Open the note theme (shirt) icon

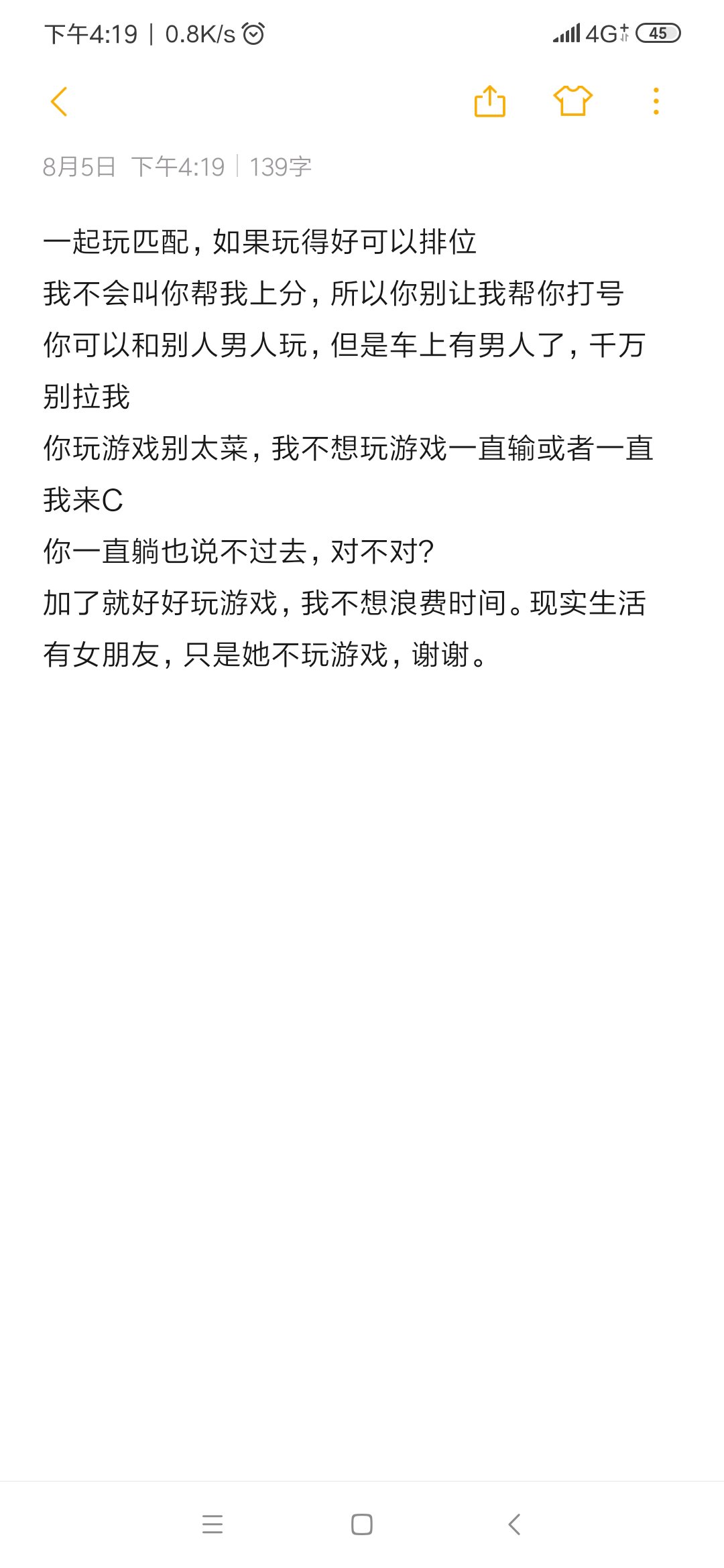pyautogui.click(x=573, y=101)
